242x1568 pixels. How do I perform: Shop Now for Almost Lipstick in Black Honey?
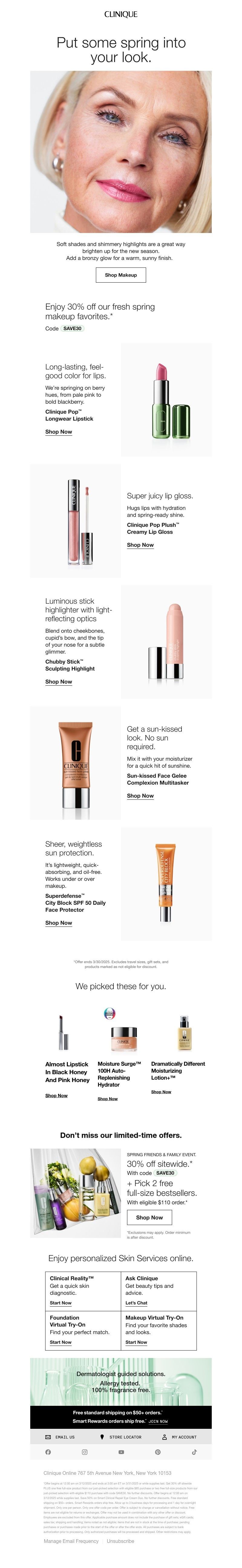coord(56,1095)
